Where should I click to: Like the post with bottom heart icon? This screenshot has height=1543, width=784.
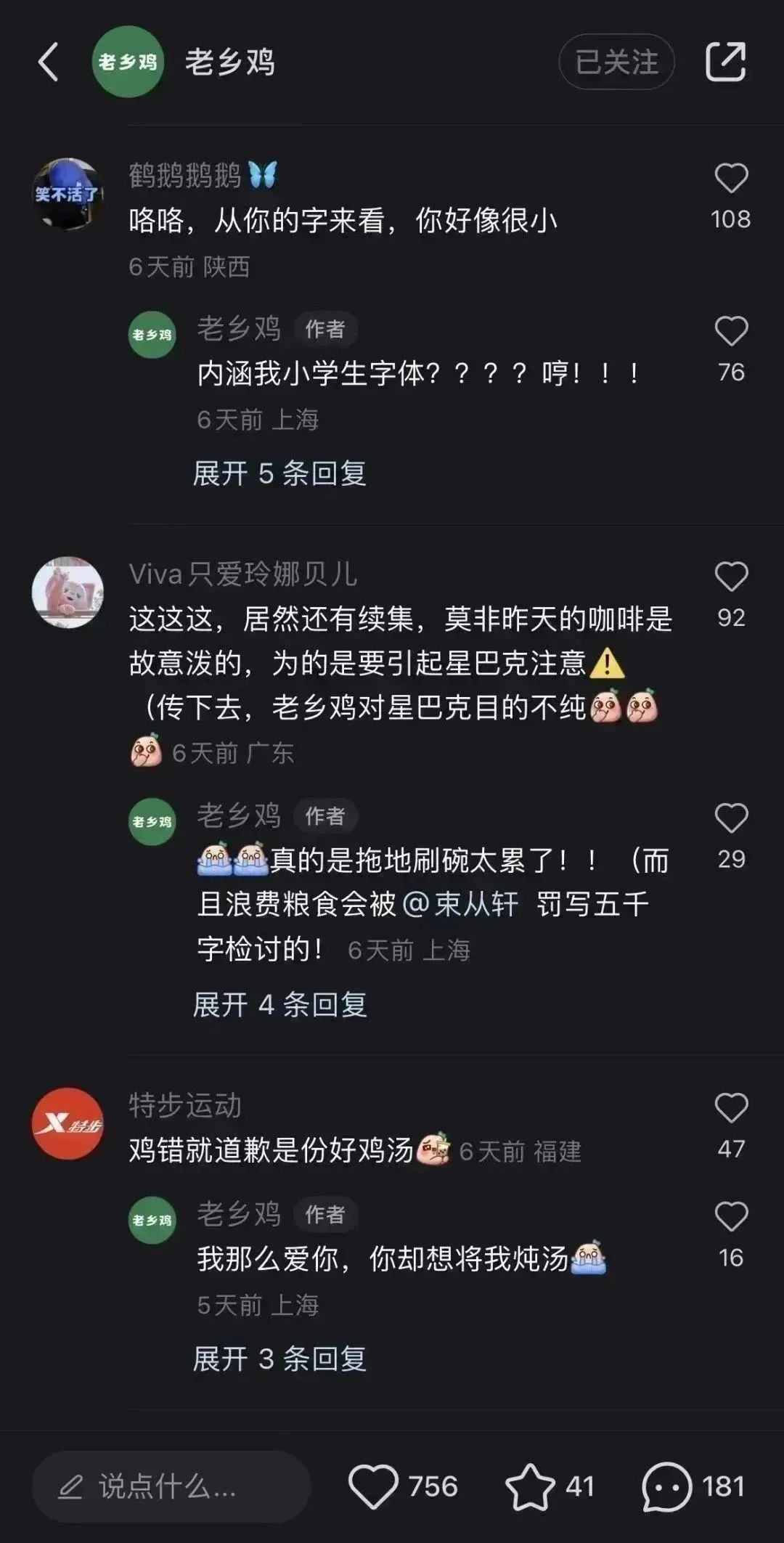tap(373, 1486)
